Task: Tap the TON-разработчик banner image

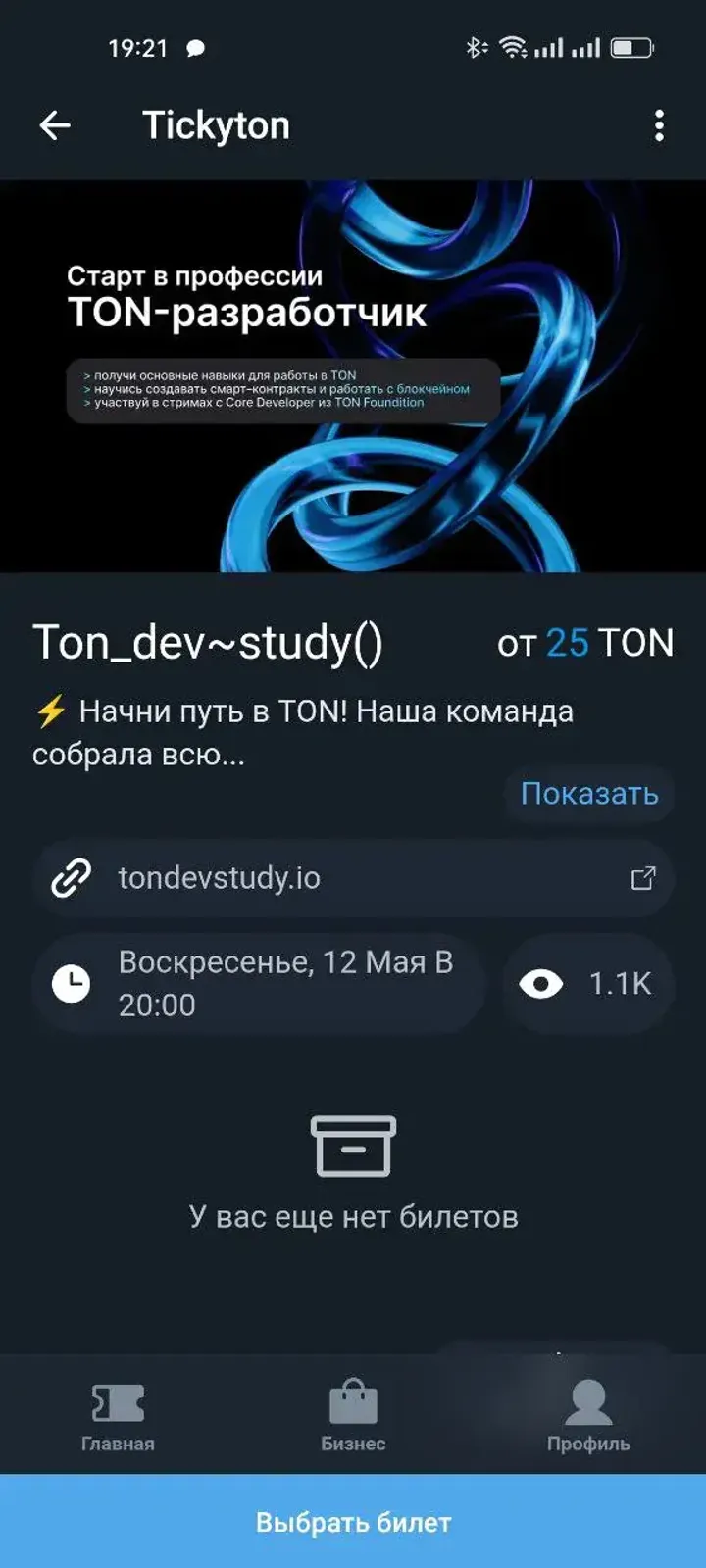Action: tap(353, 377)
